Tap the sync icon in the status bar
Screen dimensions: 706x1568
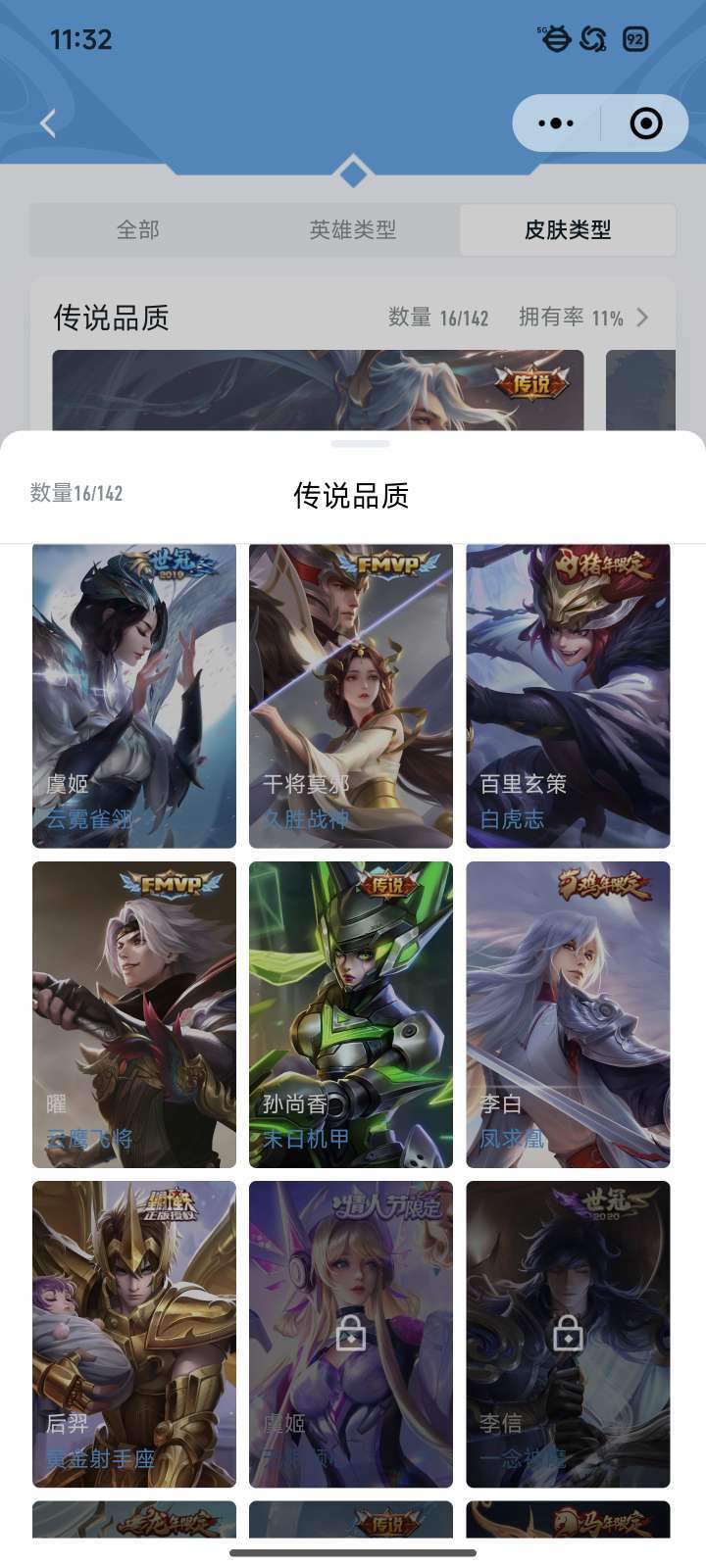[593, 38]
